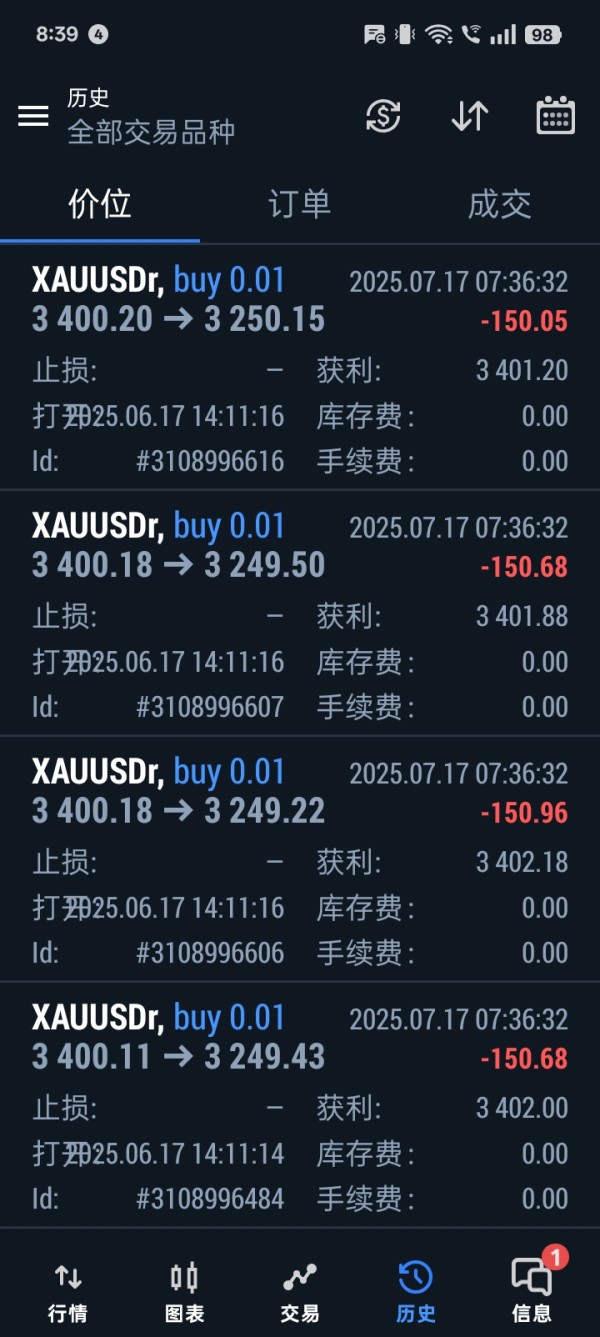This screenshot has width=600, height=1337.
Task: Select the 历史 history tab
Action: [415, 1289]
